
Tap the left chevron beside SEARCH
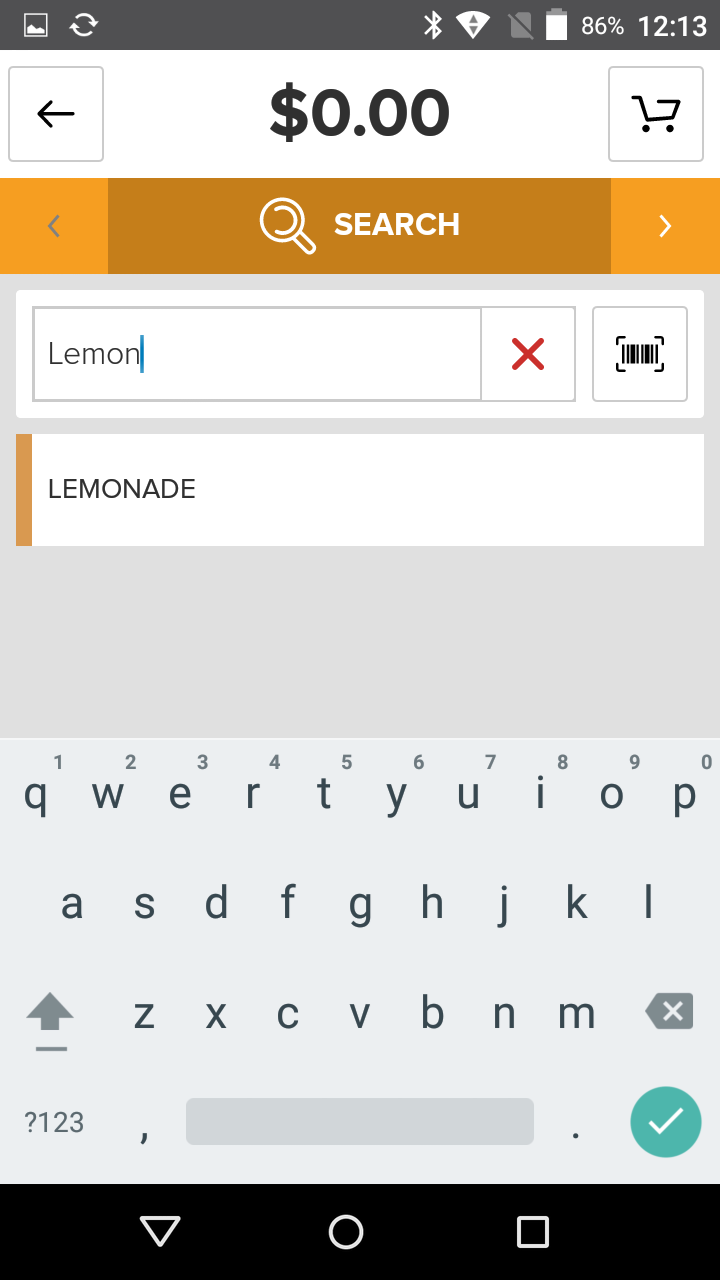[53, 226]
